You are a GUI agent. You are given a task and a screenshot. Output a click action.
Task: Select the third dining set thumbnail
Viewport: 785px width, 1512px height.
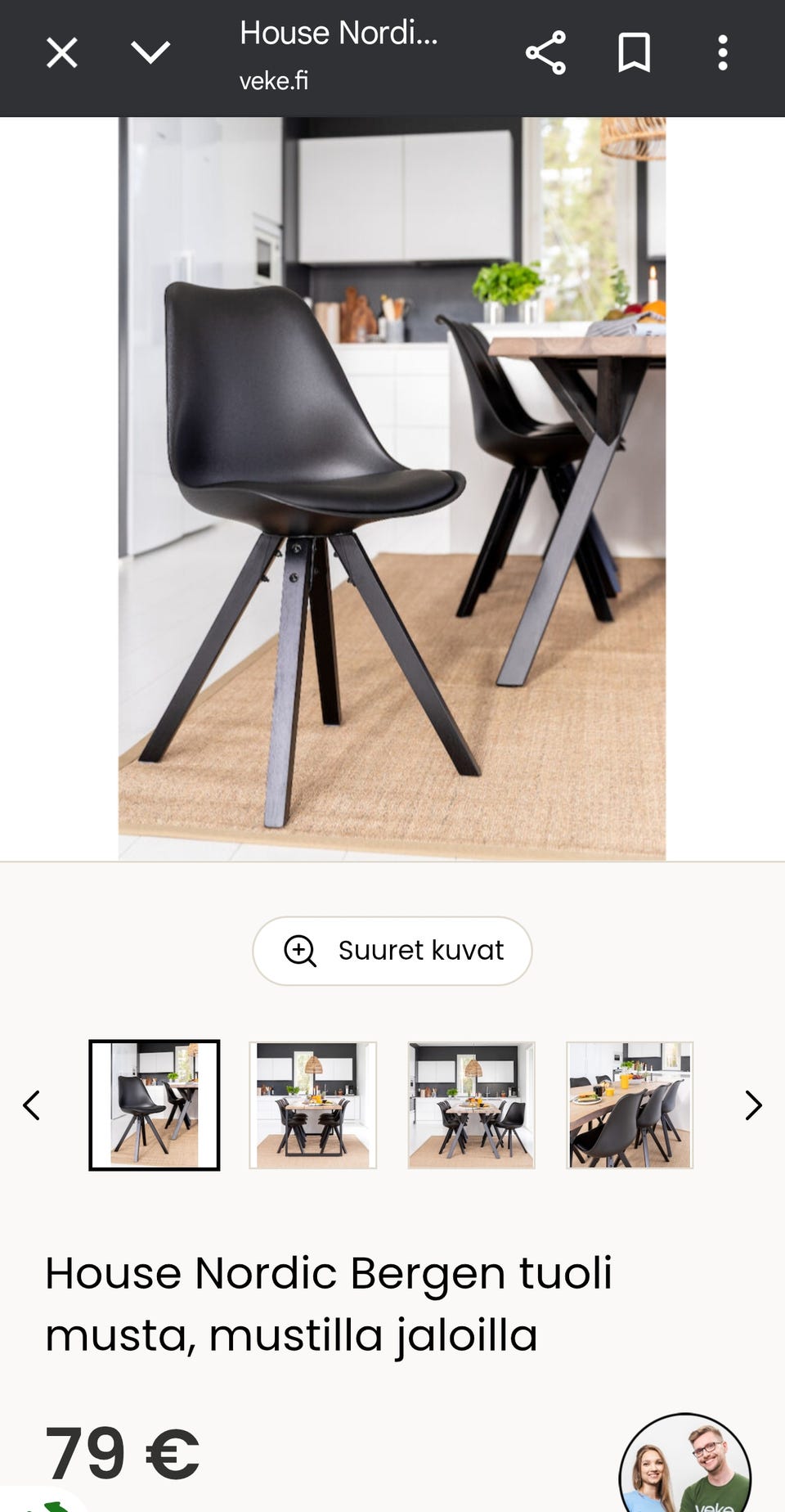pos(471,1105)
